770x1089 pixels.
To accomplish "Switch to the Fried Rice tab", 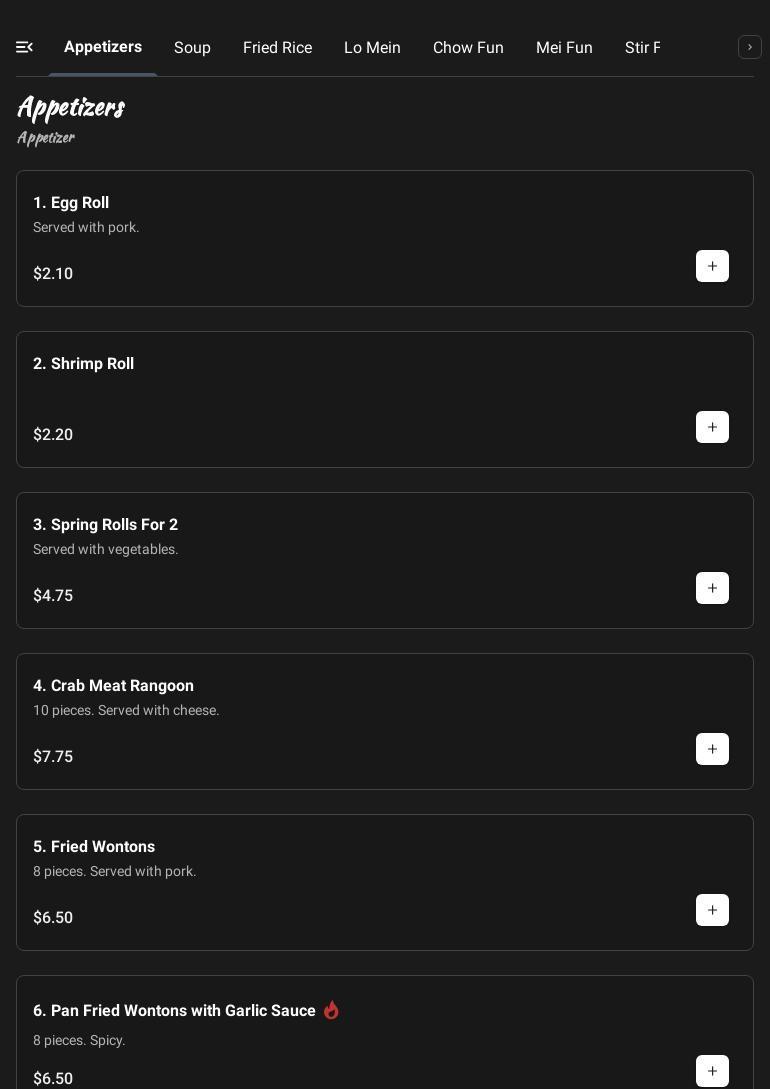I will click(x=277, y=48).
